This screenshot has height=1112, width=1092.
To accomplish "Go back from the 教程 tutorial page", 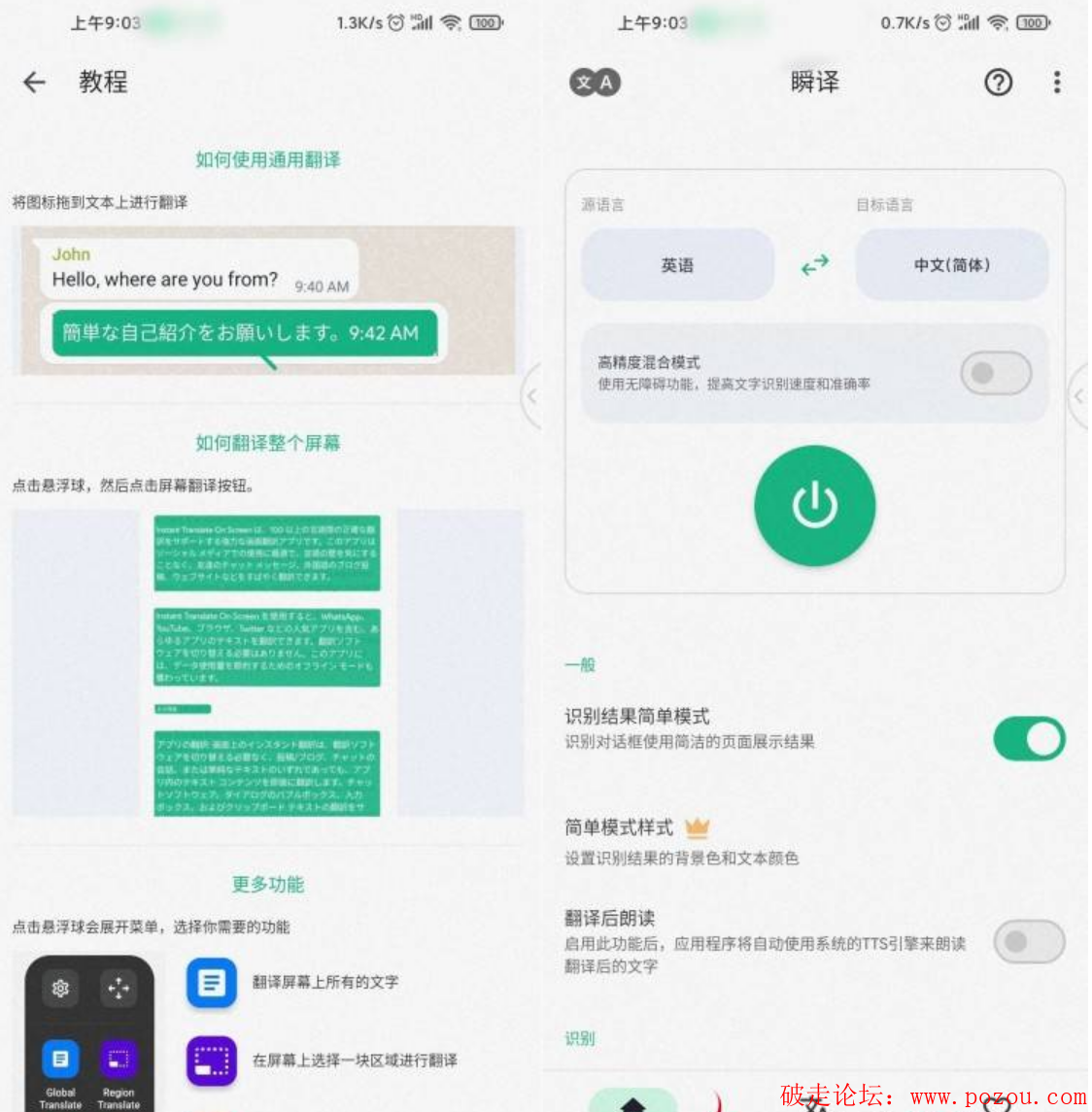I will 35,83.
